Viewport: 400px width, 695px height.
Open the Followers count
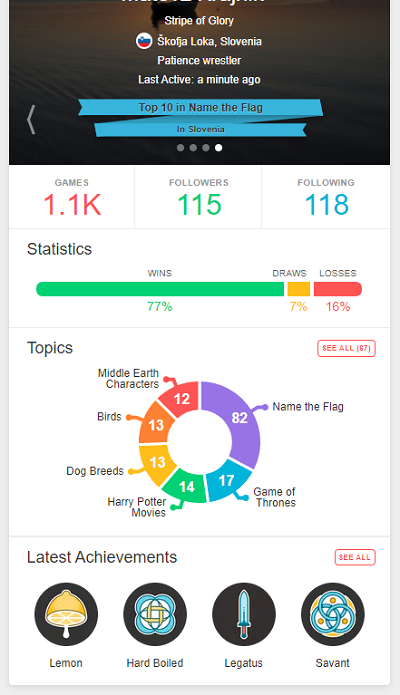point(199,198)
